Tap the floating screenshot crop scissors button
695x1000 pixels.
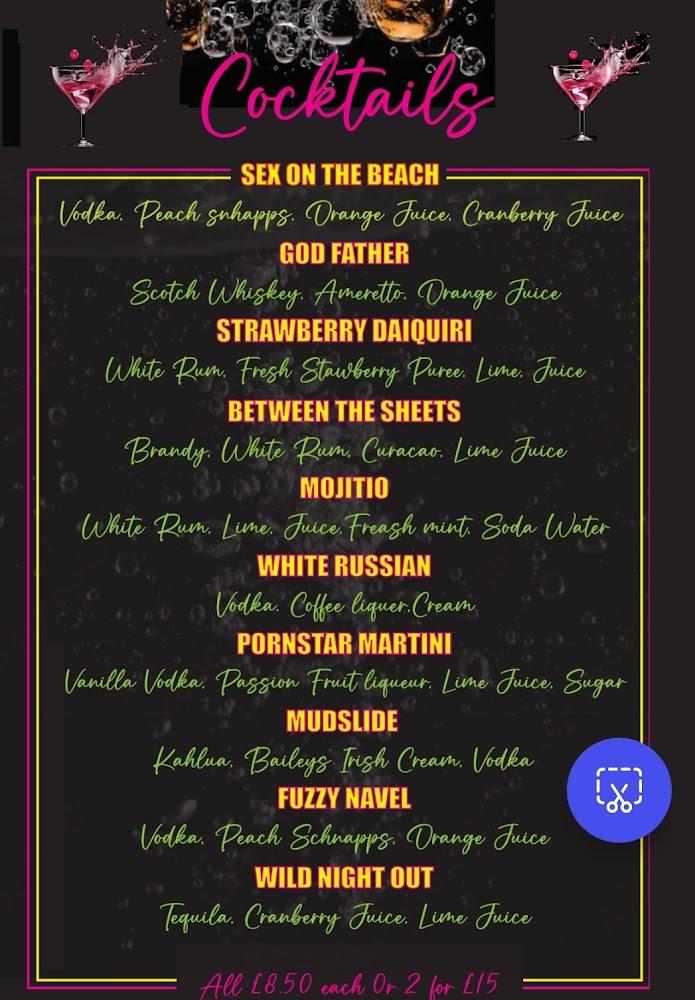point(618,790)
